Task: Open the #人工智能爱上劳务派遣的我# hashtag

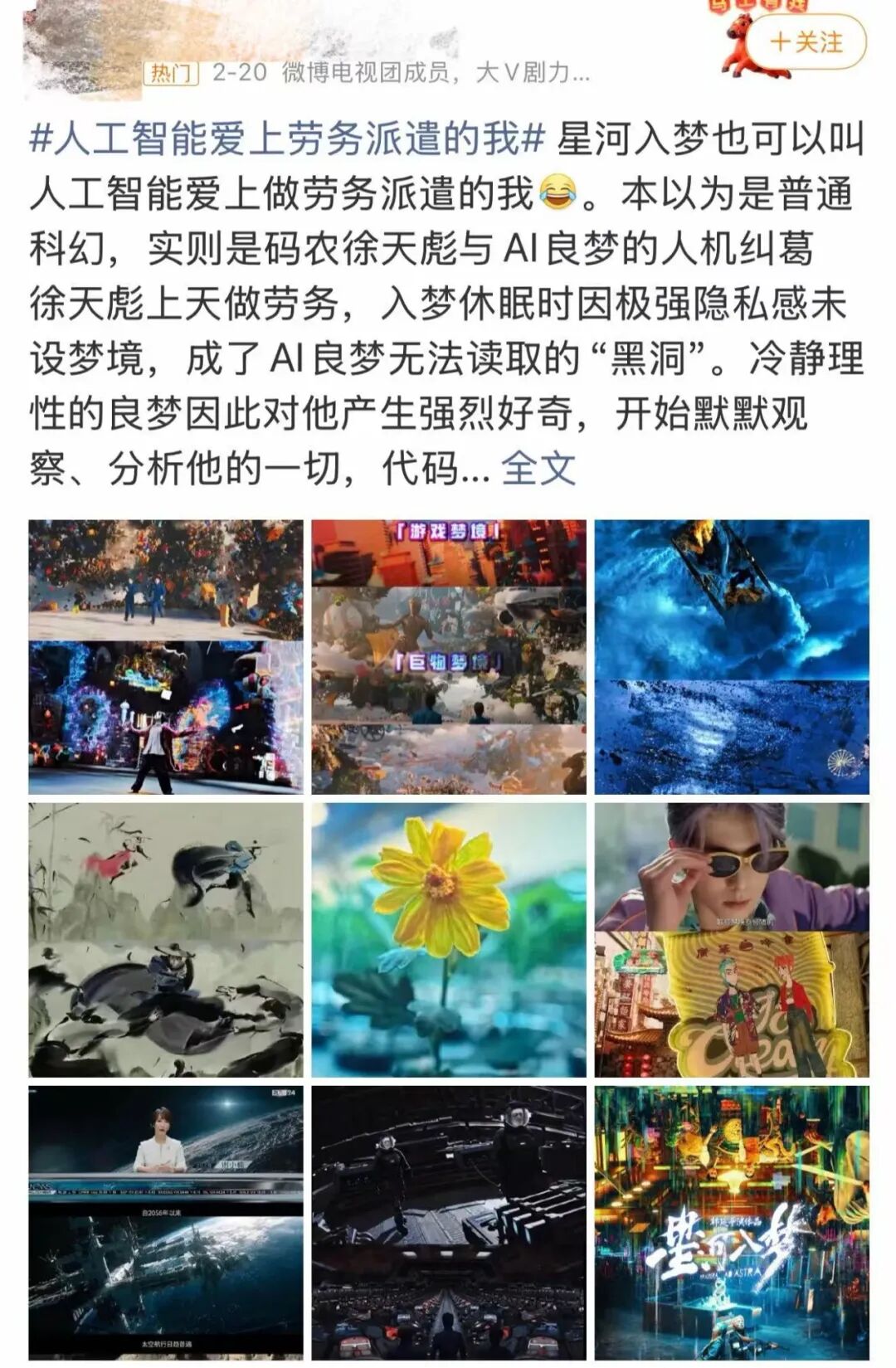Action: point(287,139)
